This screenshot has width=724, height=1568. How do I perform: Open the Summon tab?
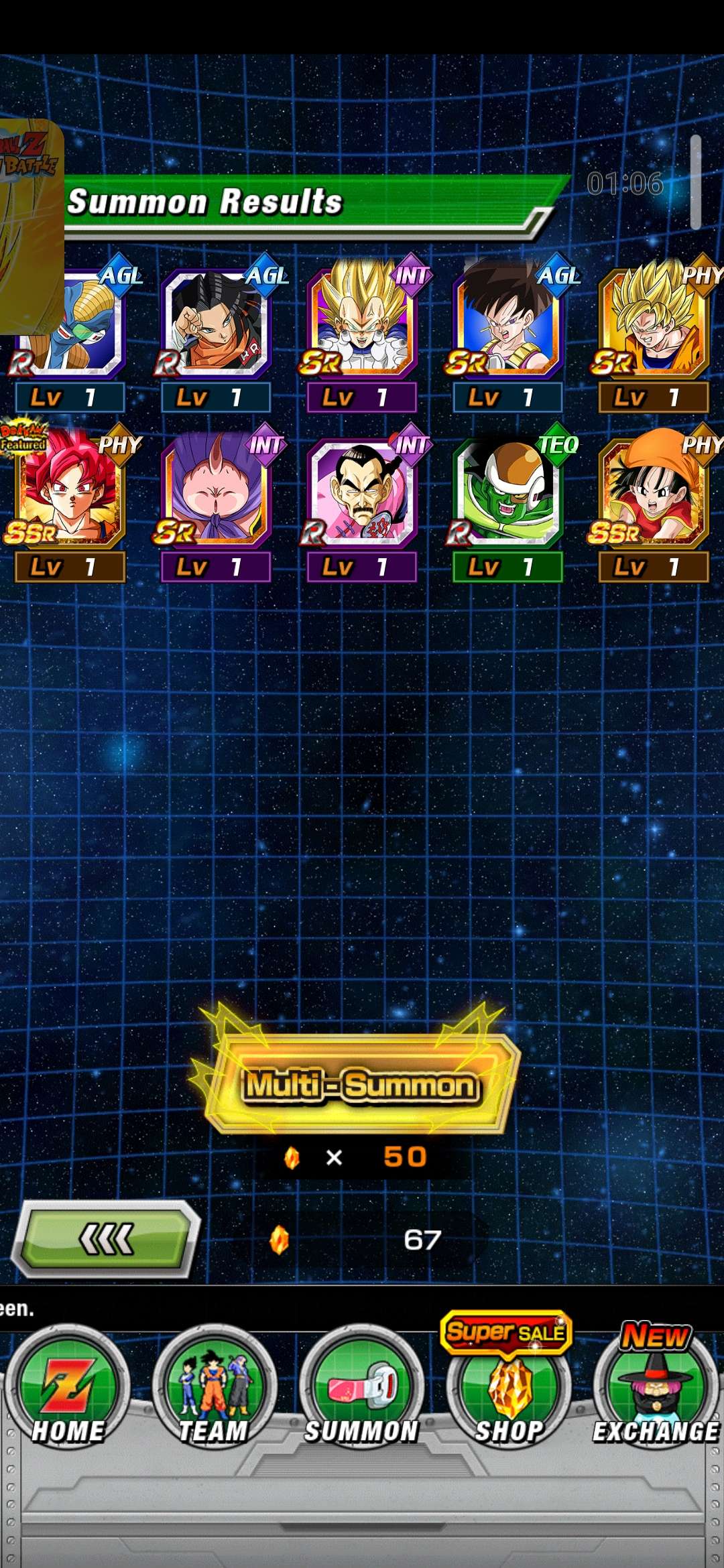click(x=361, y=1389)
